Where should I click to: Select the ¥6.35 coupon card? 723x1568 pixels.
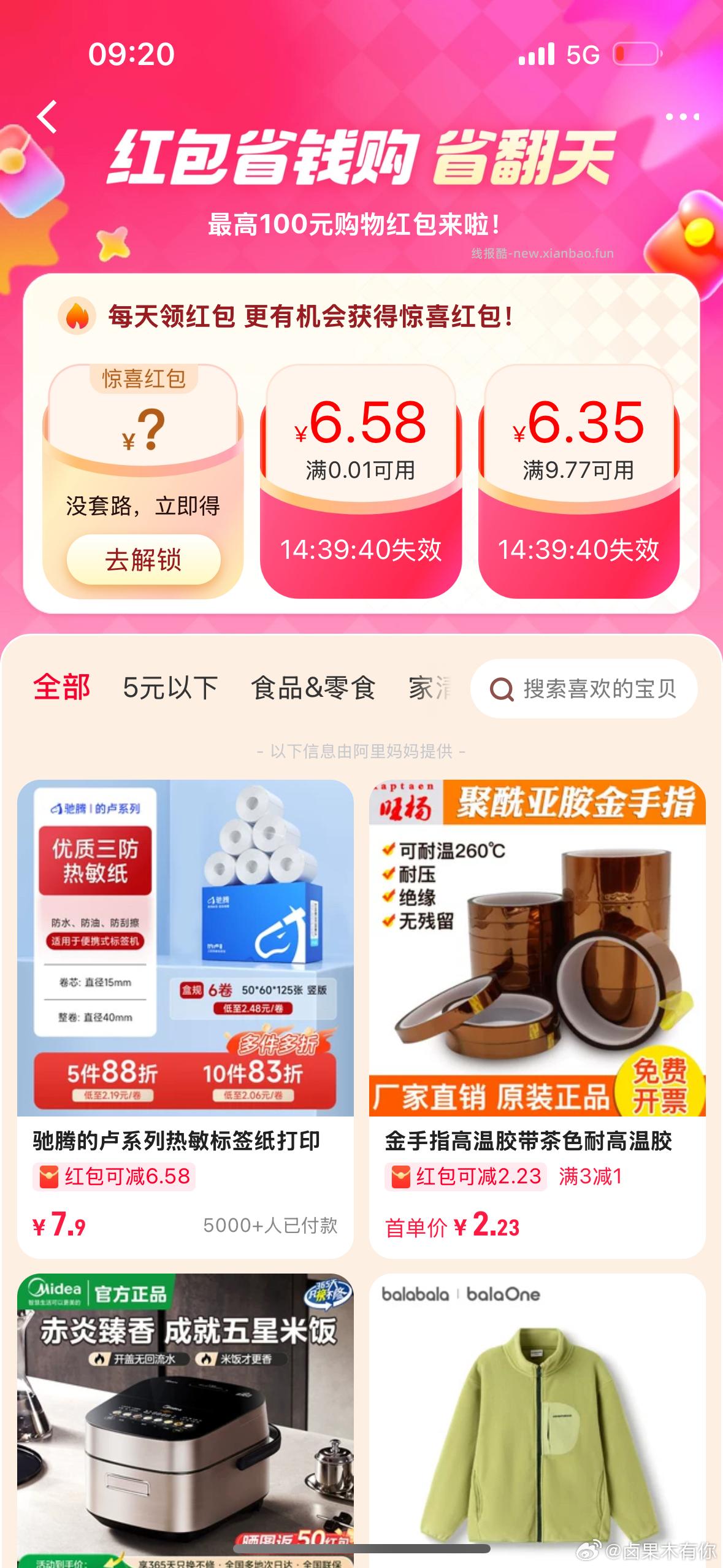click(x=579, y=472)
